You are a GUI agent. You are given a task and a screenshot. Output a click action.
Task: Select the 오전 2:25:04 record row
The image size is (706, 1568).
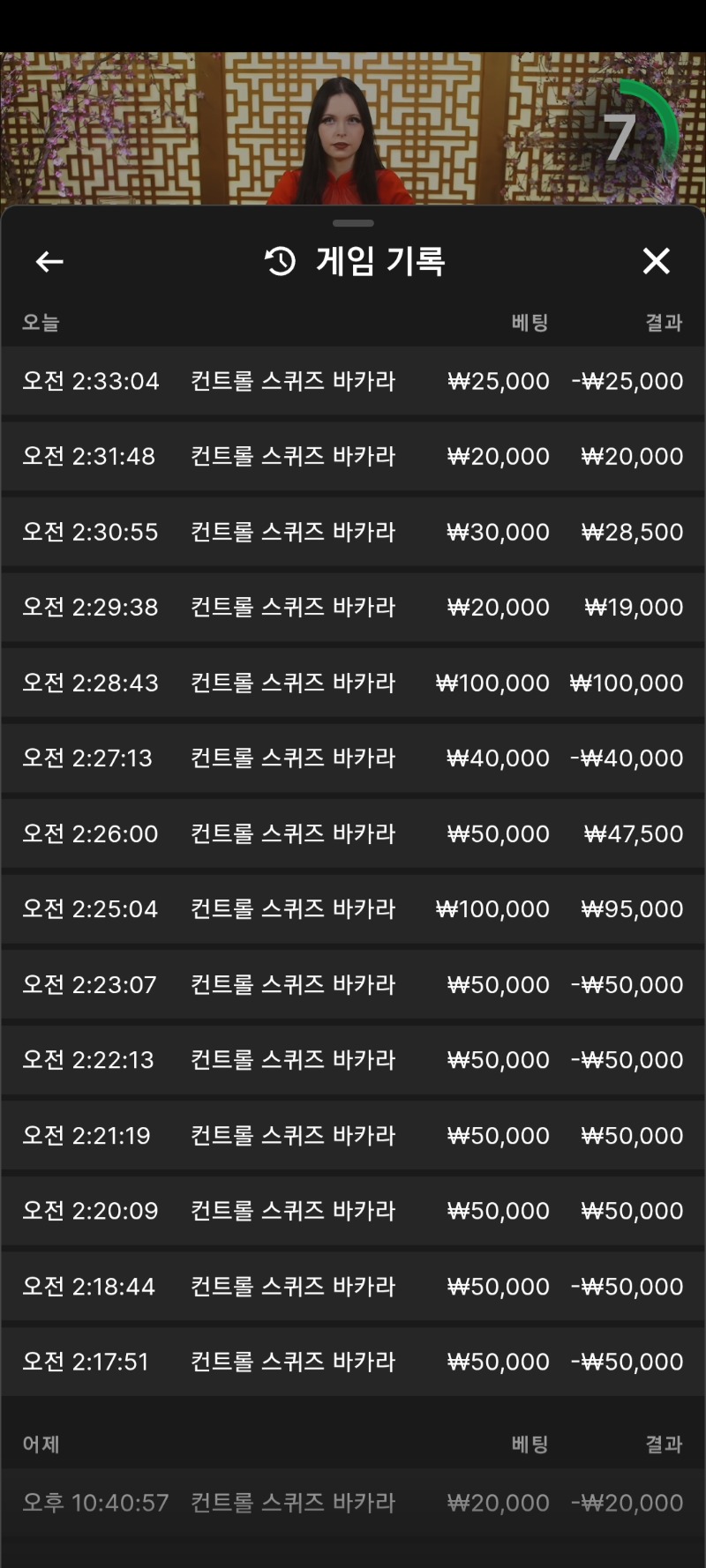(x=353, y=909)
